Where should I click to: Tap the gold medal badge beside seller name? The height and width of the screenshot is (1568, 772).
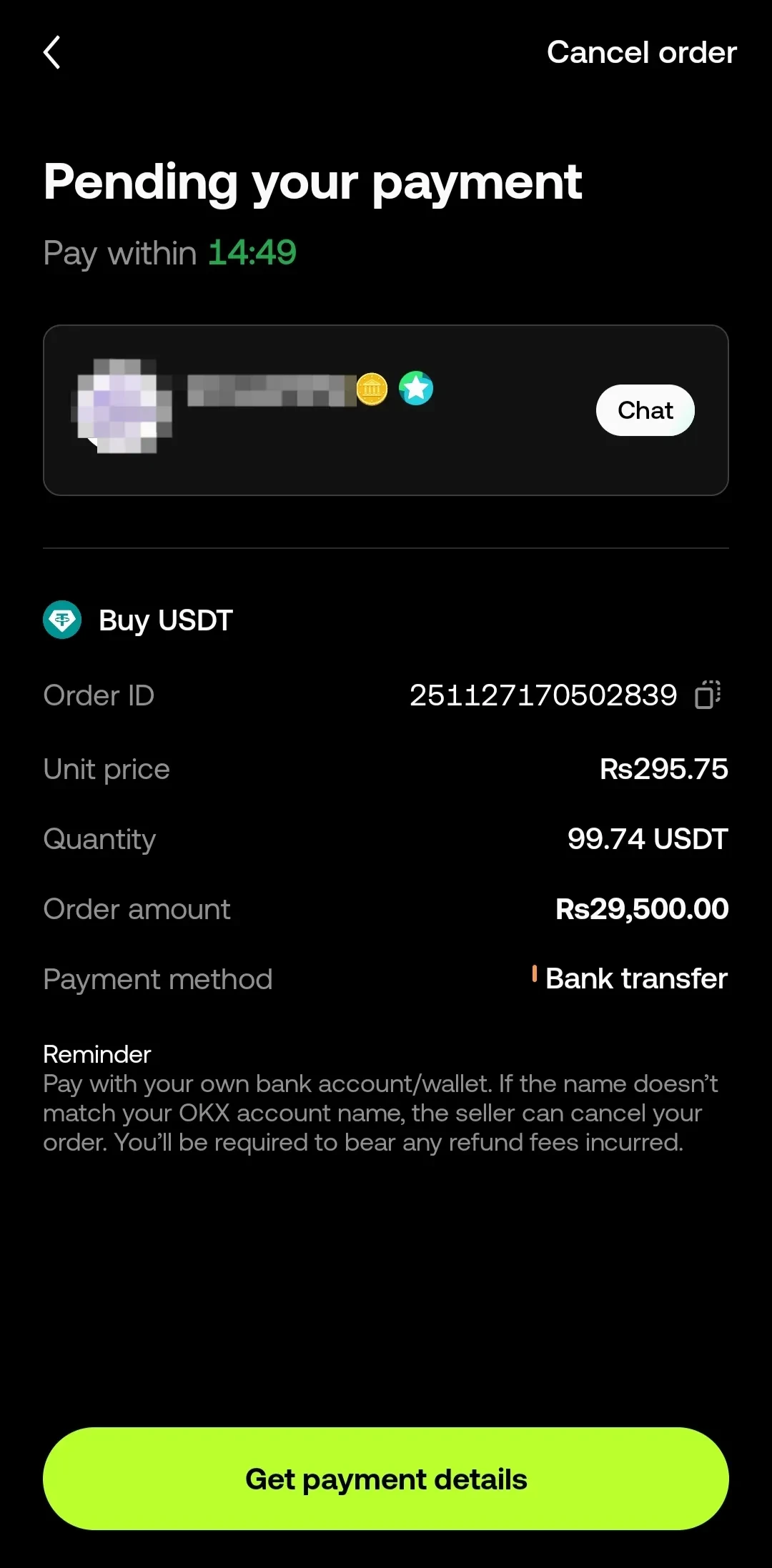pyautogui.click(x=371, y=388)
